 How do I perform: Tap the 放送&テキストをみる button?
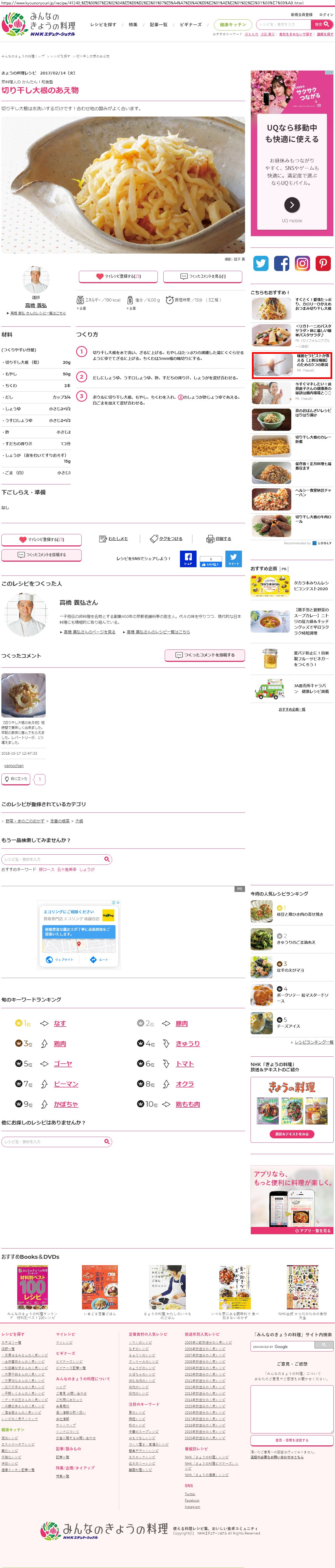click(x=291, y=1134)
